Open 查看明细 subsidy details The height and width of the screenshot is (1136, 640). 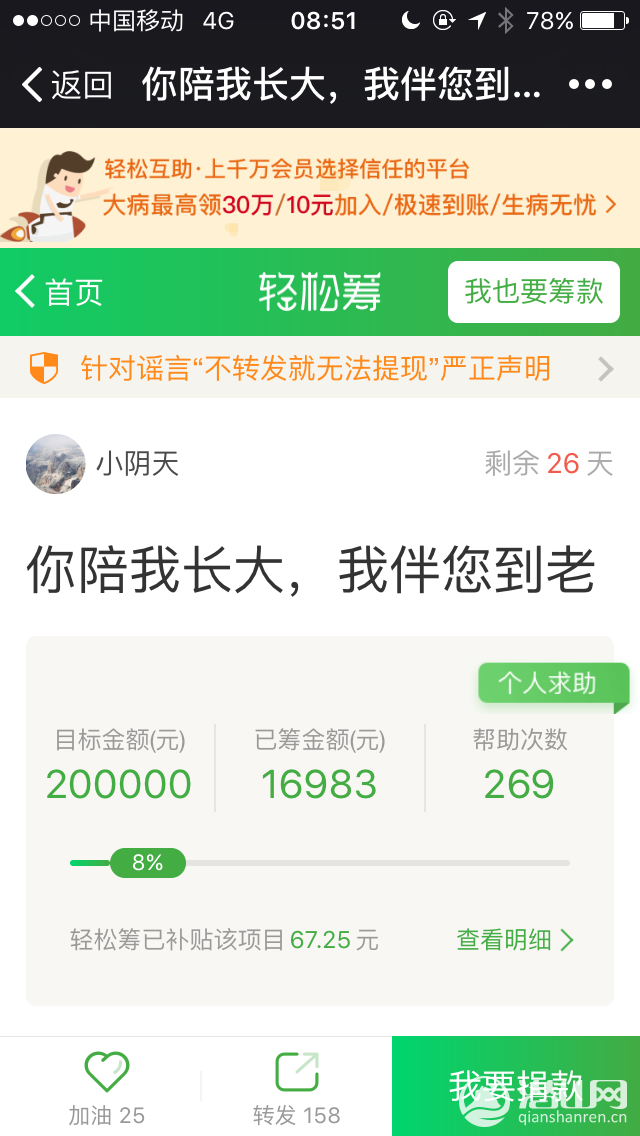[515, 940]
